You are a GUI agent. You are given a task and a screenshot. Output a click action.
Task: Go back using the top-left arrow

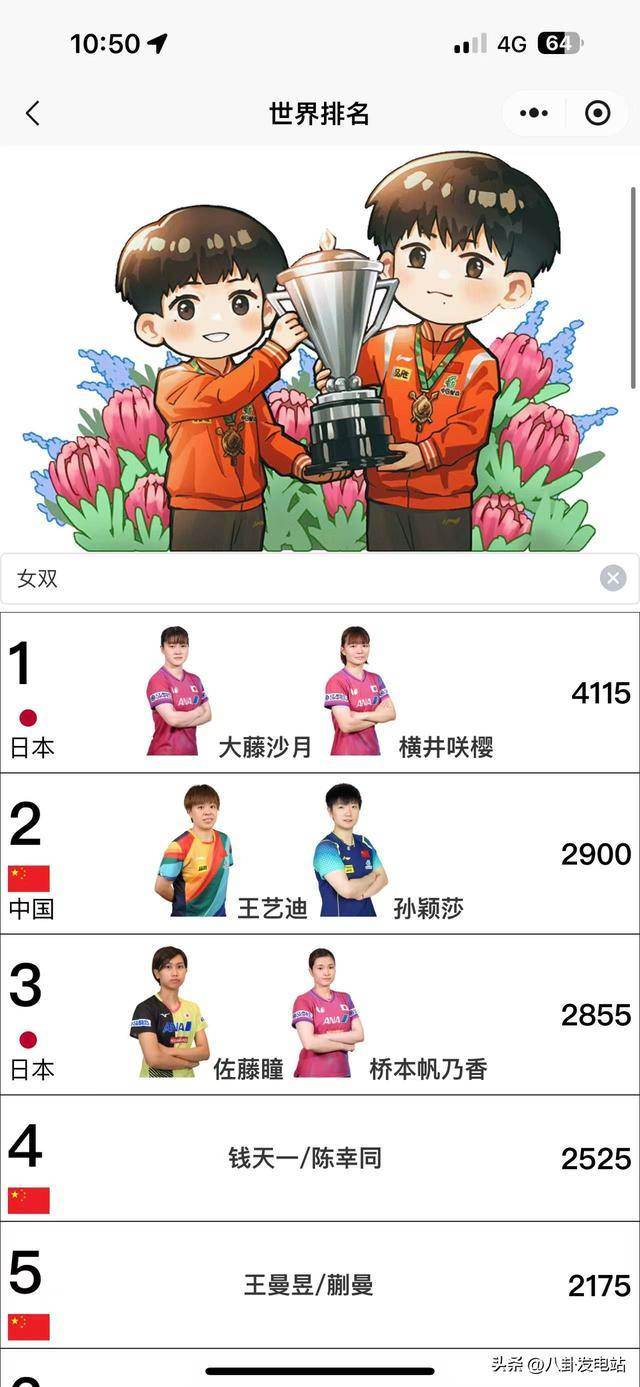(x=32, y=113)
